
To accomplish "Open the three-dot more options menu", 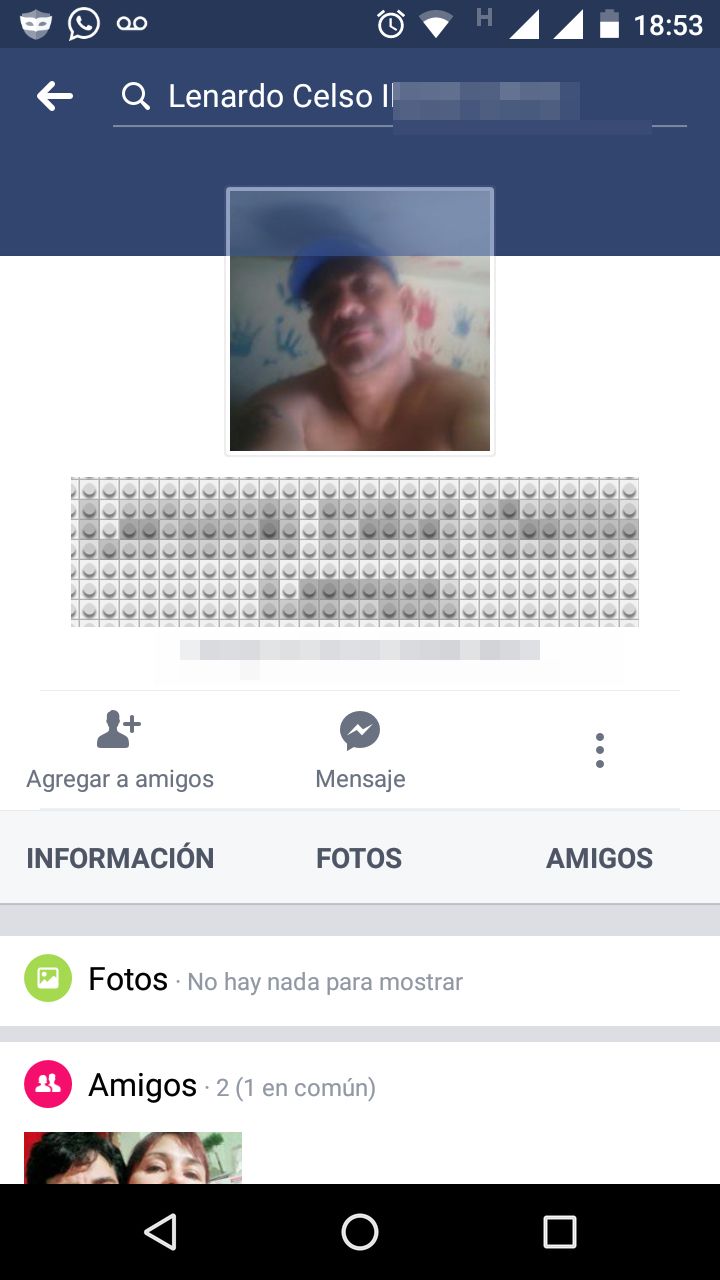I will click(600, 750).
